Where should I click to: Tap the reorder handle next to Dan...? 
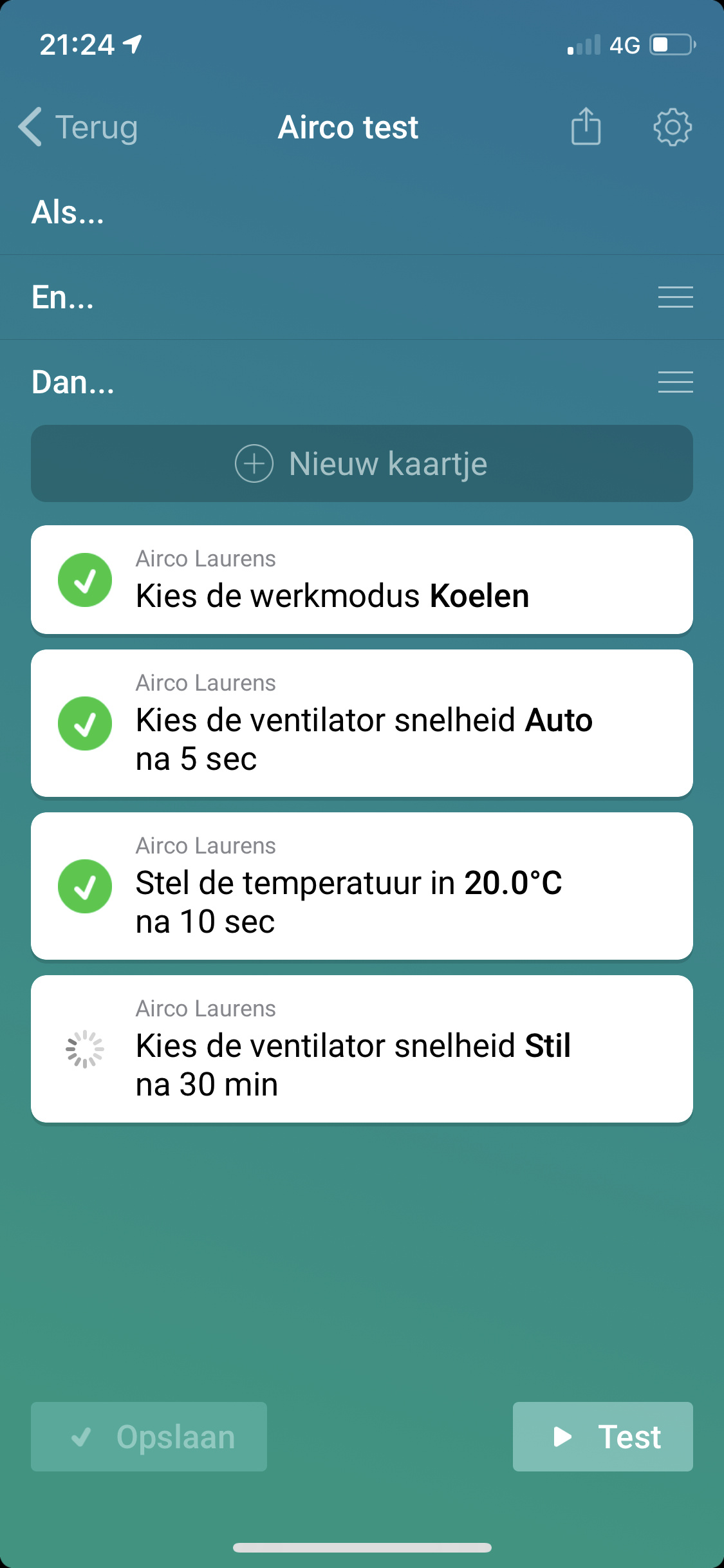coord(675,382)
